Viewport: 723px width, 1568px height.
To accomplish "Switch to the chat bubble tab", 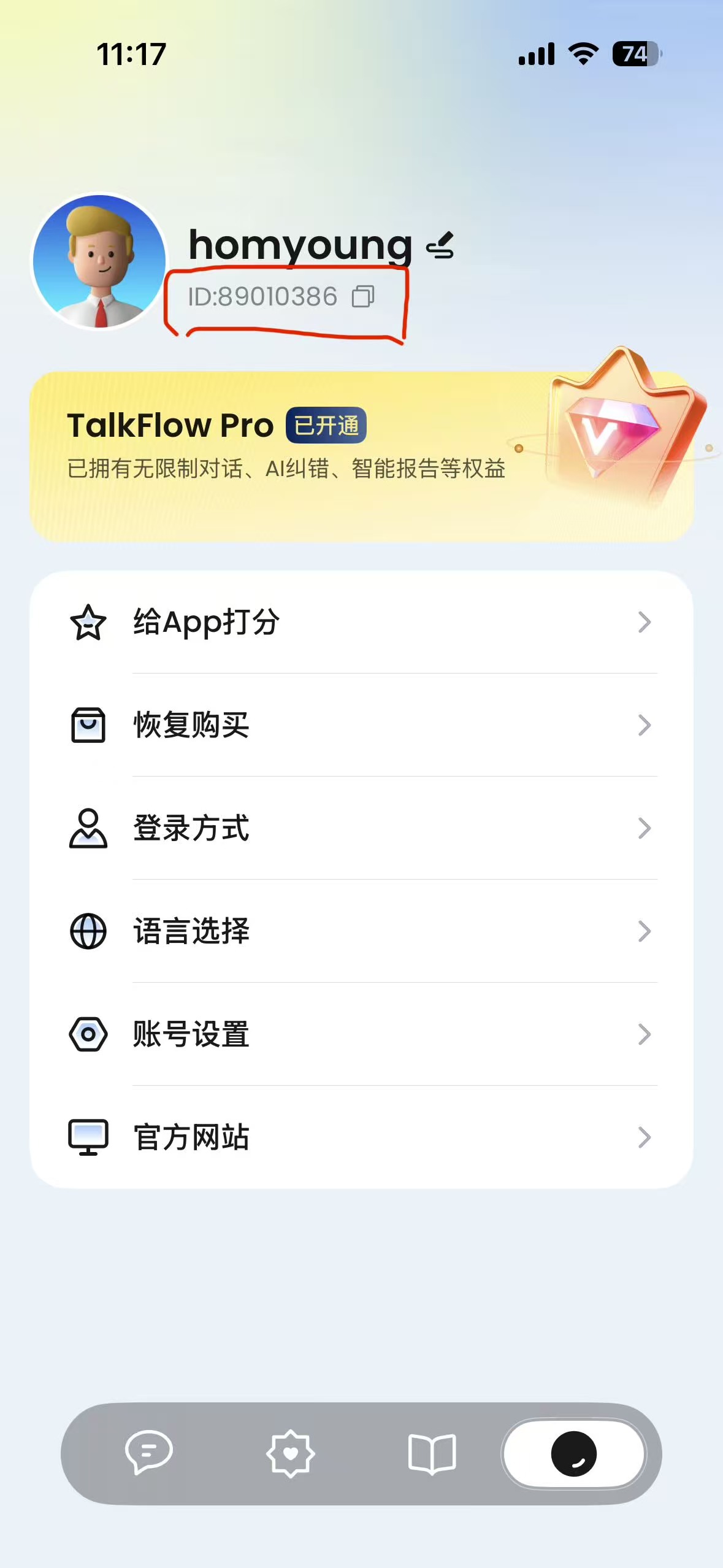I will [x=149, y=1453].
